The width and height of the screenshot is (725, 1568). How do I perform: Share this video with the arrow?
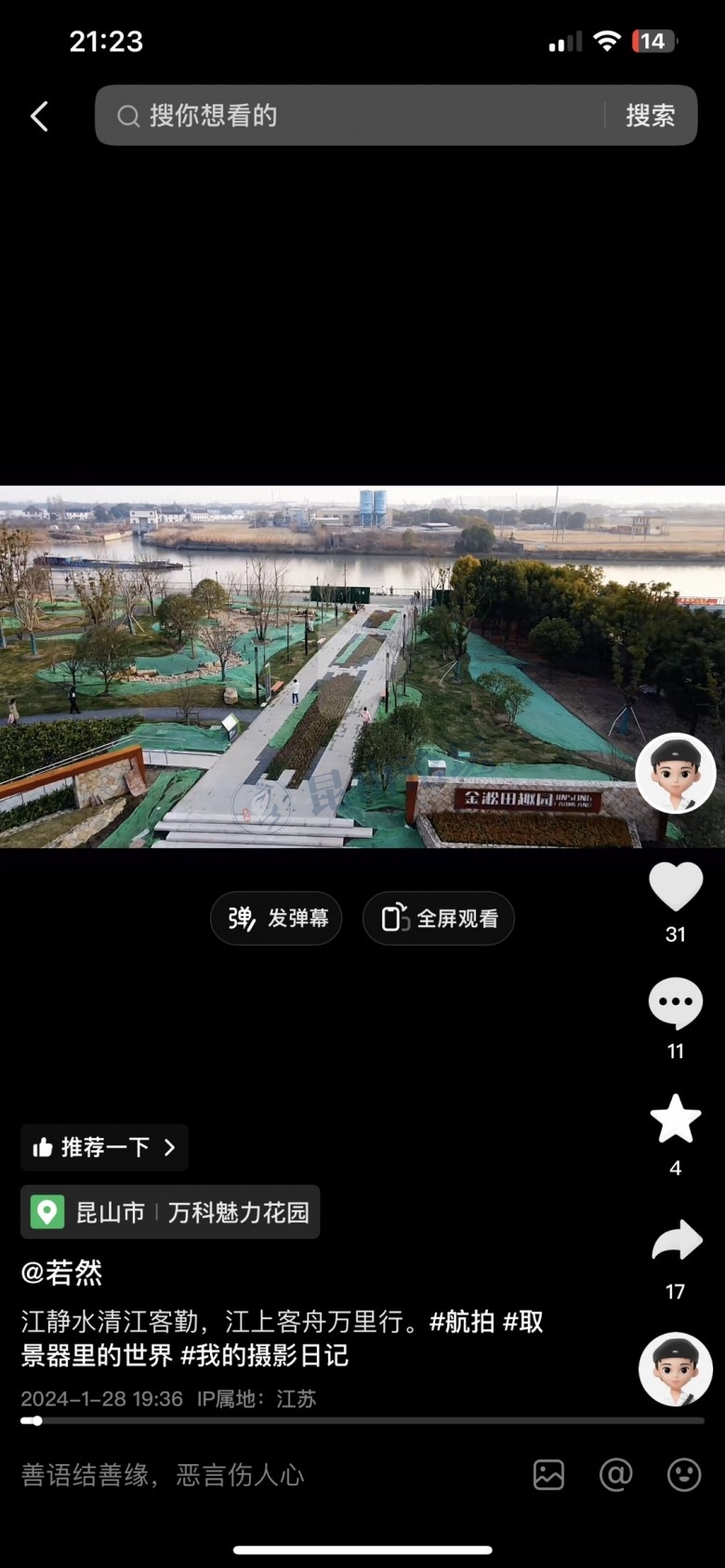click(x=676, y=1241)
